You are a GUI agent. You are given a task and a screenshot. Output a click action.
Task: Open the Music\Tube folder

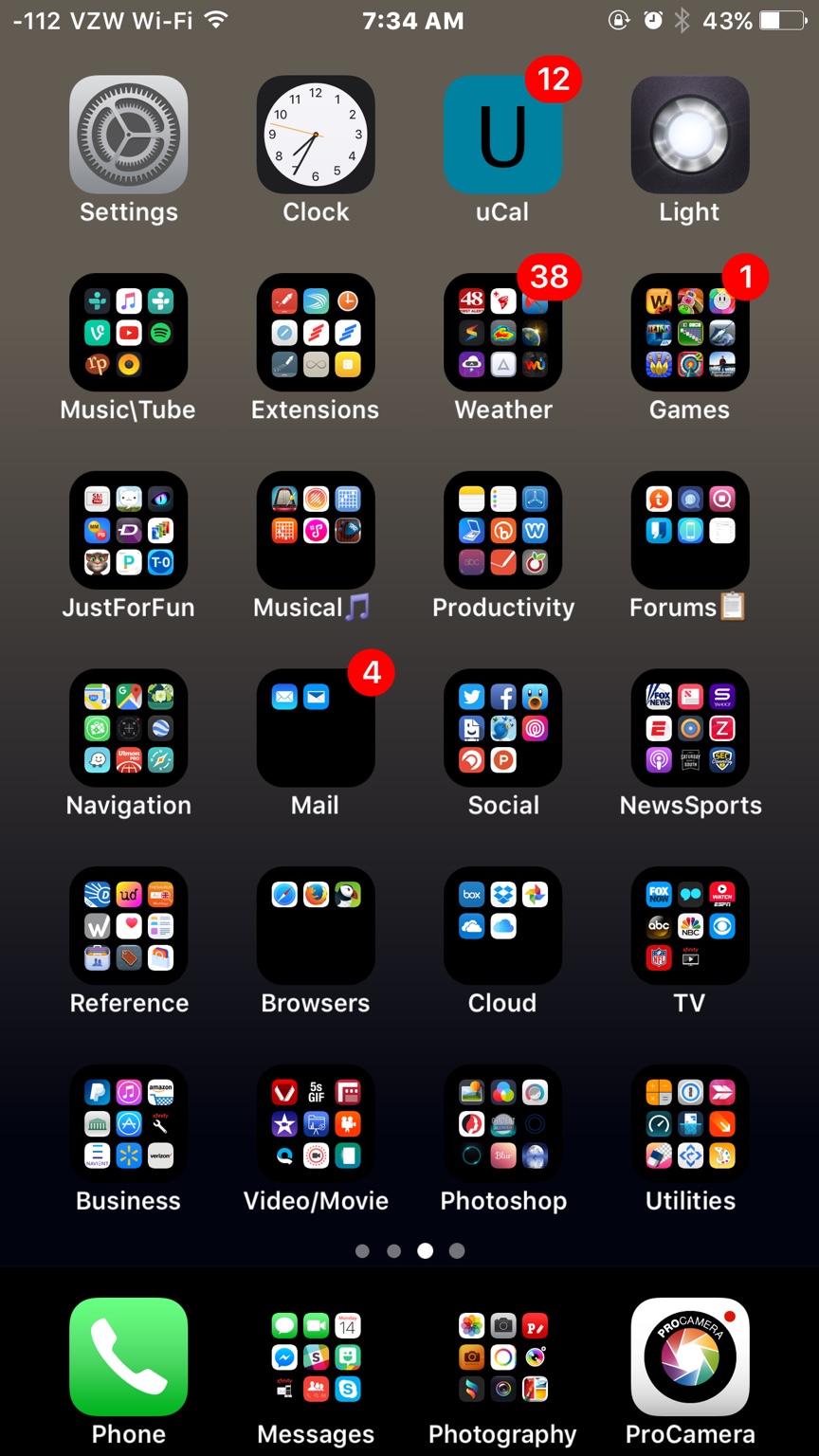point(128,333)
